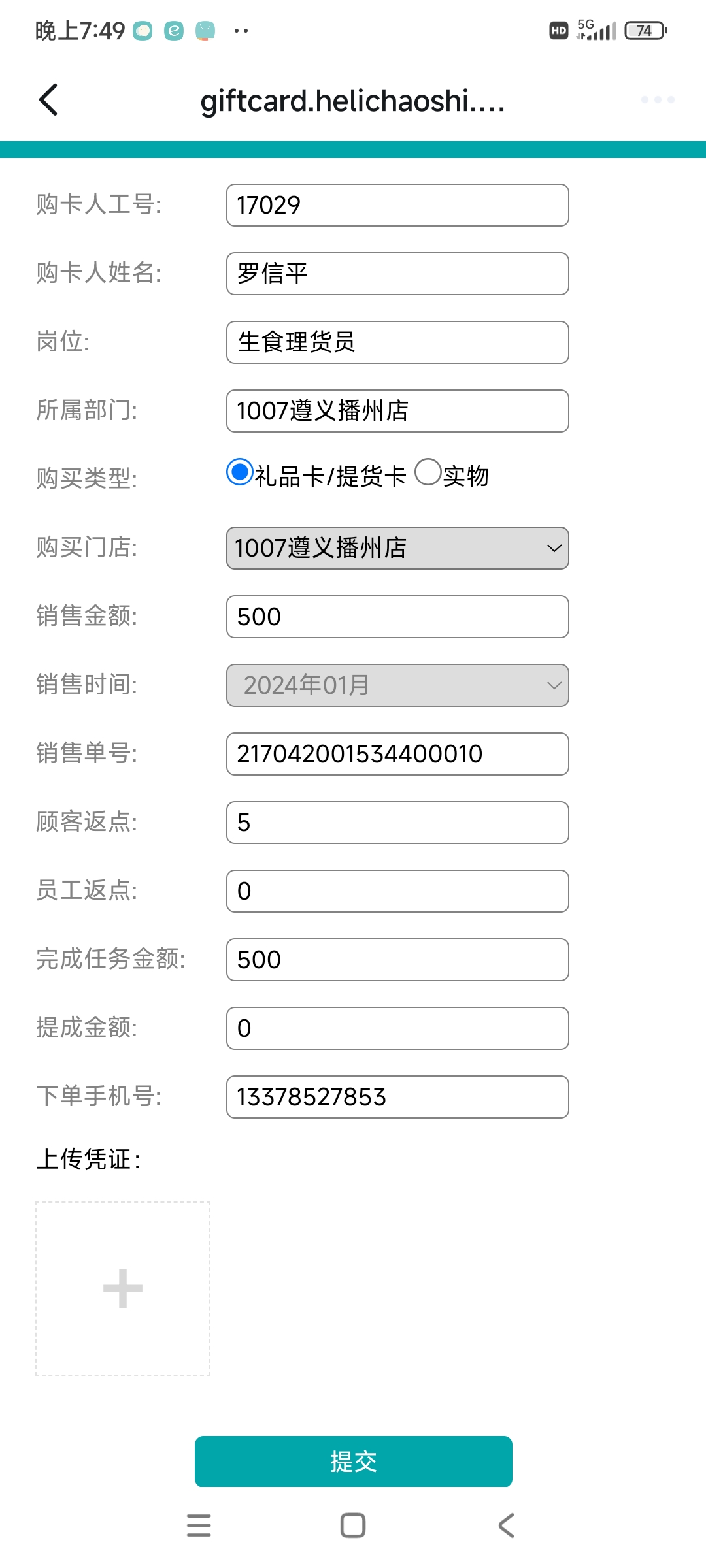Screen dimensions: 706x1568
Task: Edit the 员工返点 value
Action: click(397, 891)
